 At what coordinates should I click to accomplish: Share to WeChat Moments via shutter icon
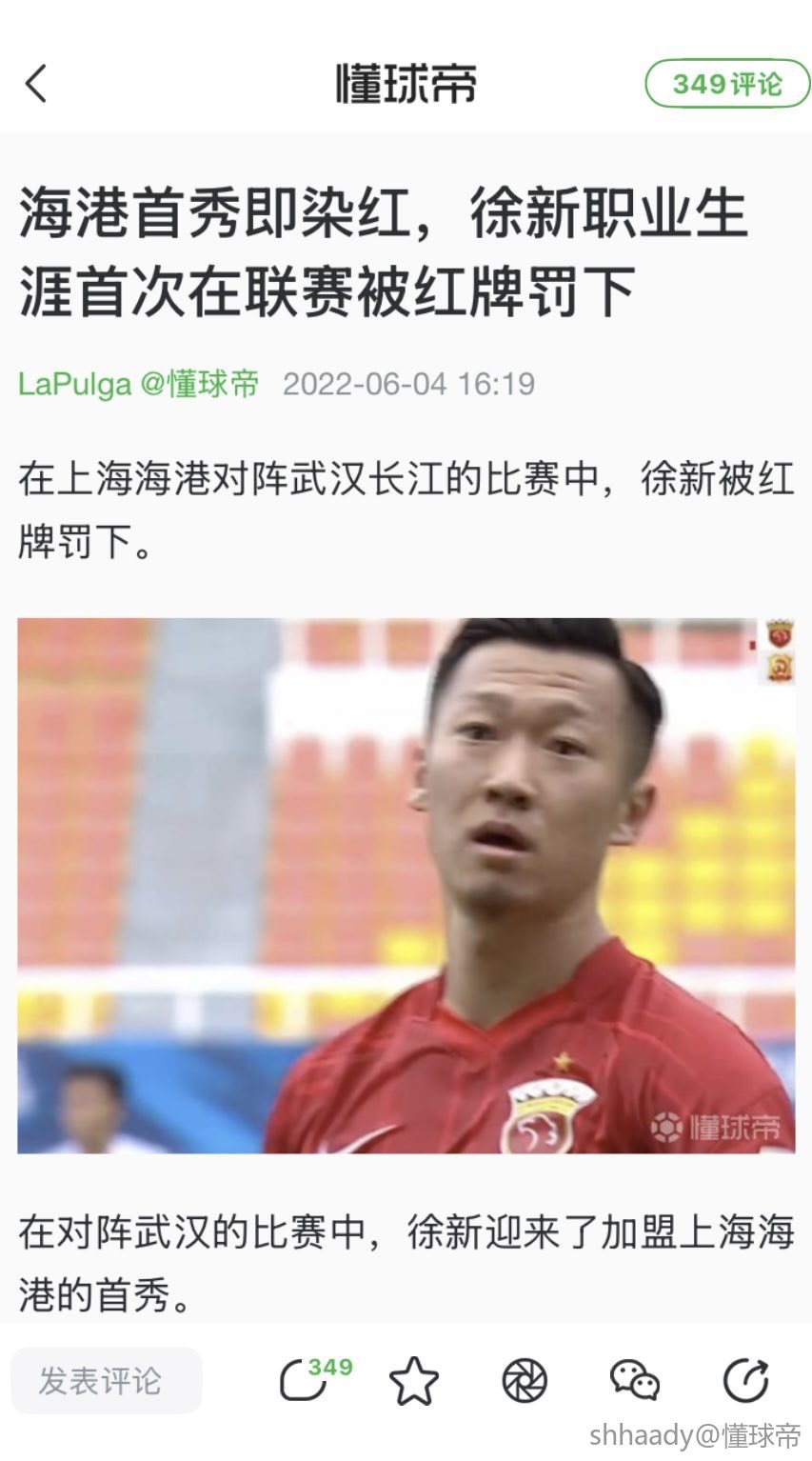(525, 1381)
